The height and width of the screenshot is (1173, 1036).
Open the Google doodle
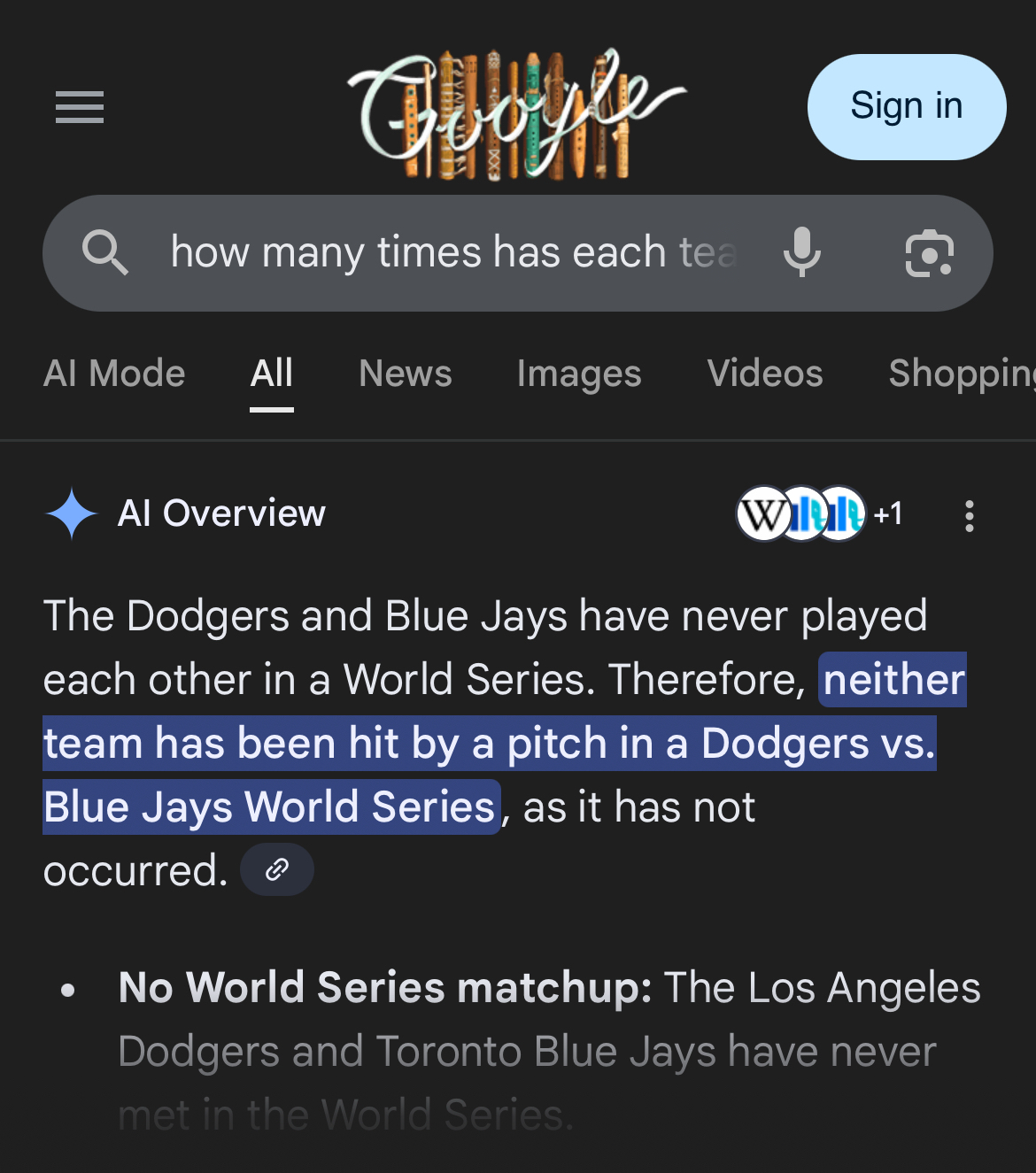(x=514, y=113)
